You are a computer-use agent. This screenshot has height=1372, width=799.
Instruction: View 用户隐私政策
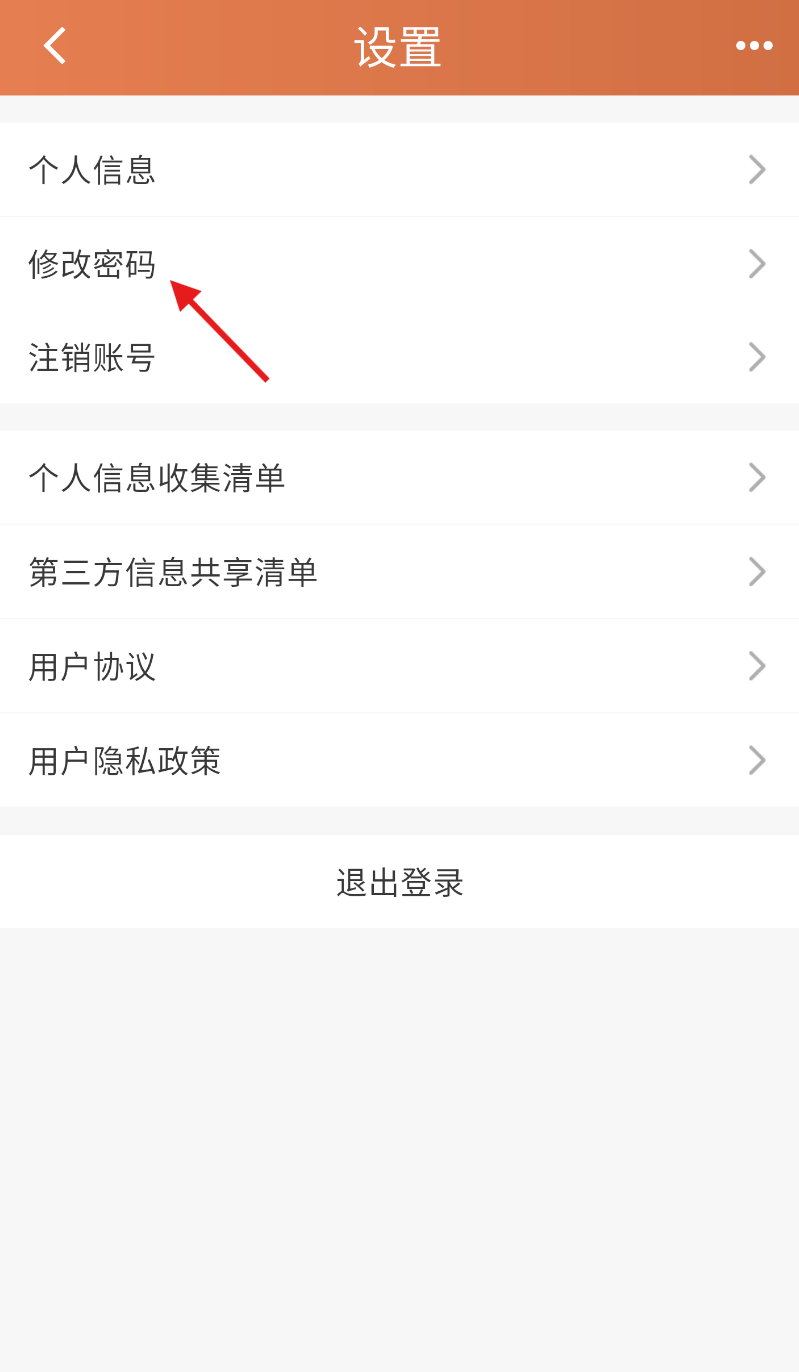pos(399,760)
